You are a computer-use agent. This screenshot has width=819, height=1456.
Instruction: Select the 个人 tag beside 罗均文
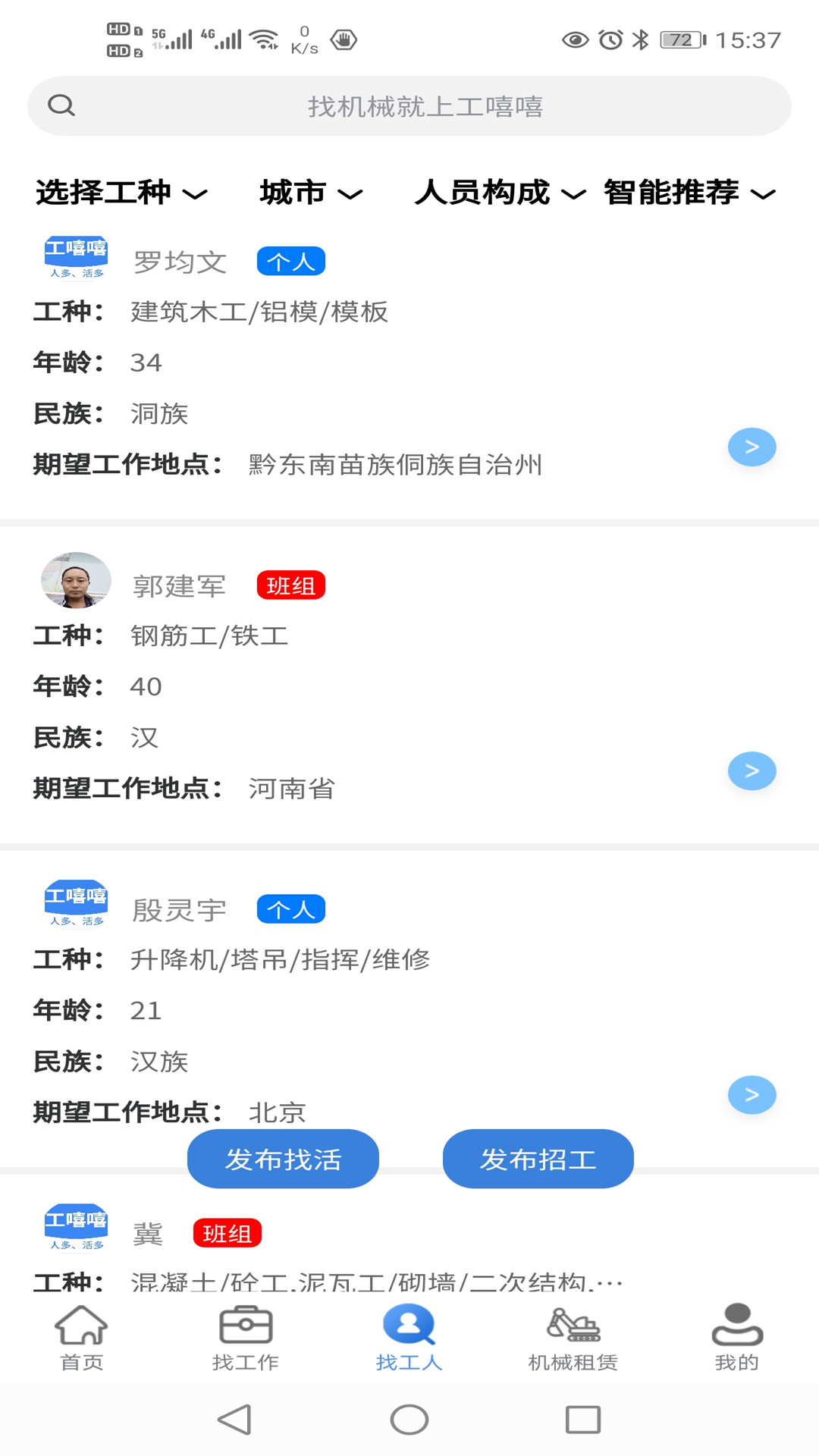click(290, 260)
